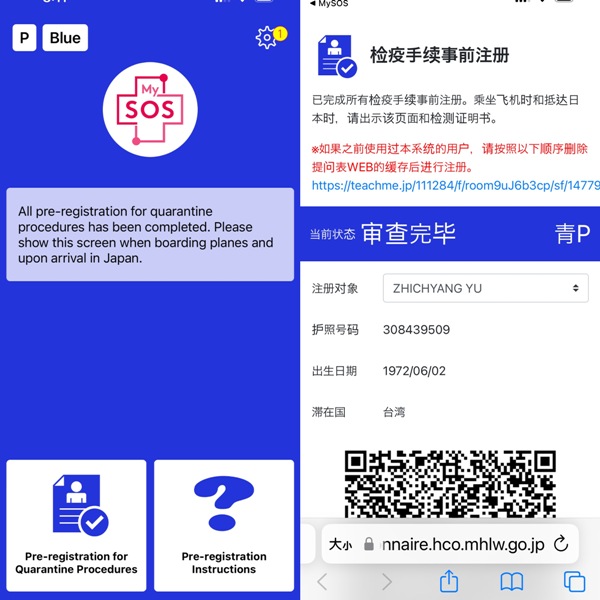Screen dimensions: 600x600
Task: Show open Safari tabs
Action: click(574, 581)
